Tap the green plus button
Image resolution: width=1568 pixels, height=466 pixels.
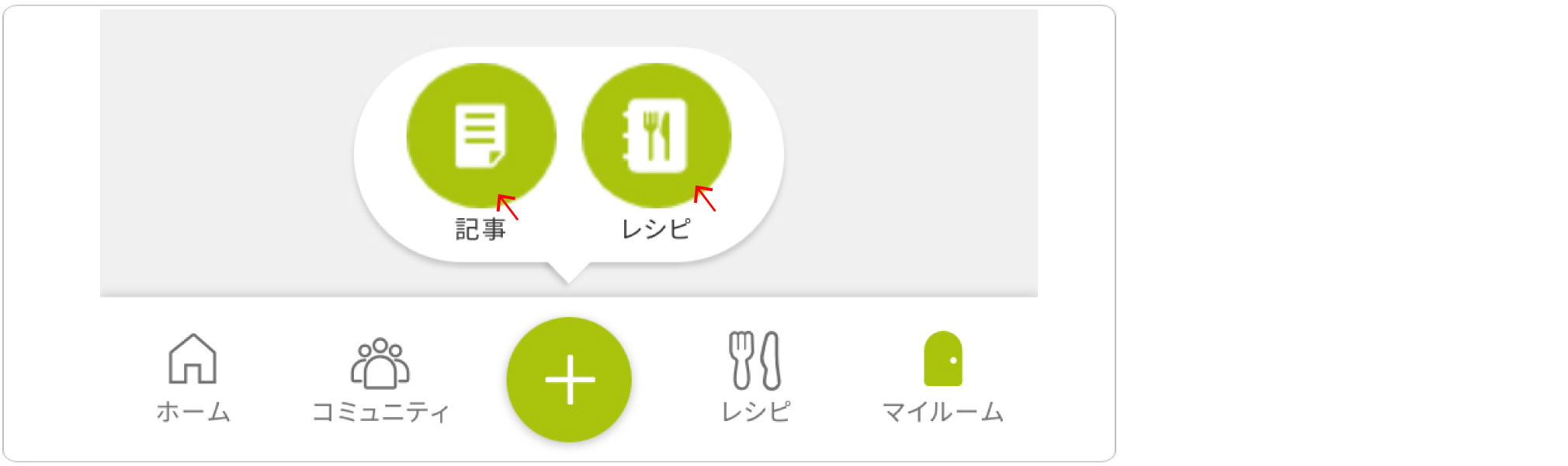pos(569,380)
